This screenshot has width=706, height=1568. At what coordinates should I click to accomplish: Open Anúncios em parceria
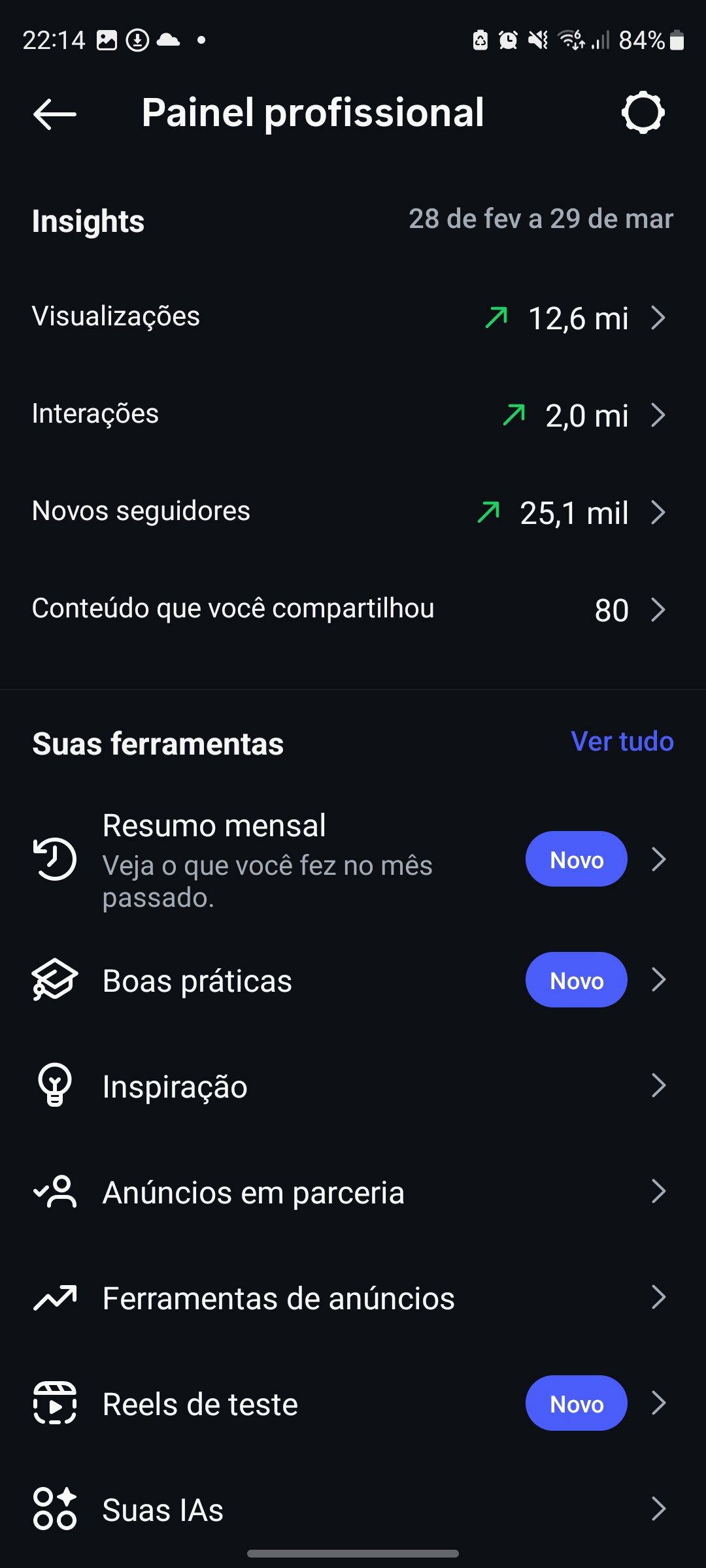click(x=353, y=1192)
